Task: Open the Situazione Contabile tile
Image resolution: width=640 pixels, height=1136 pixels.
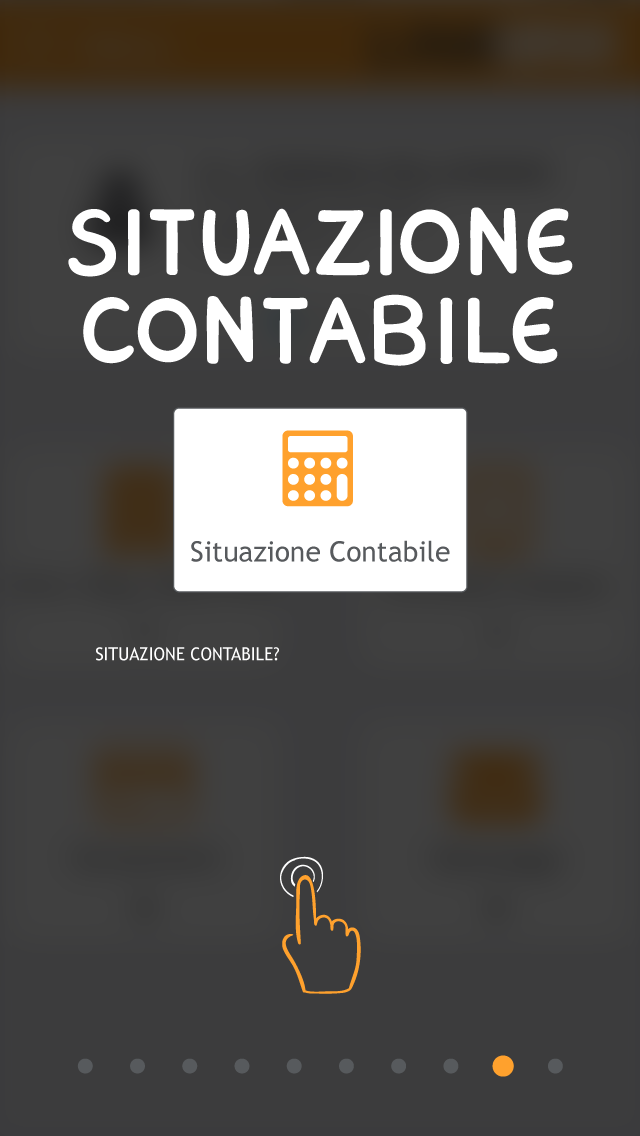Action: [320, 500]
